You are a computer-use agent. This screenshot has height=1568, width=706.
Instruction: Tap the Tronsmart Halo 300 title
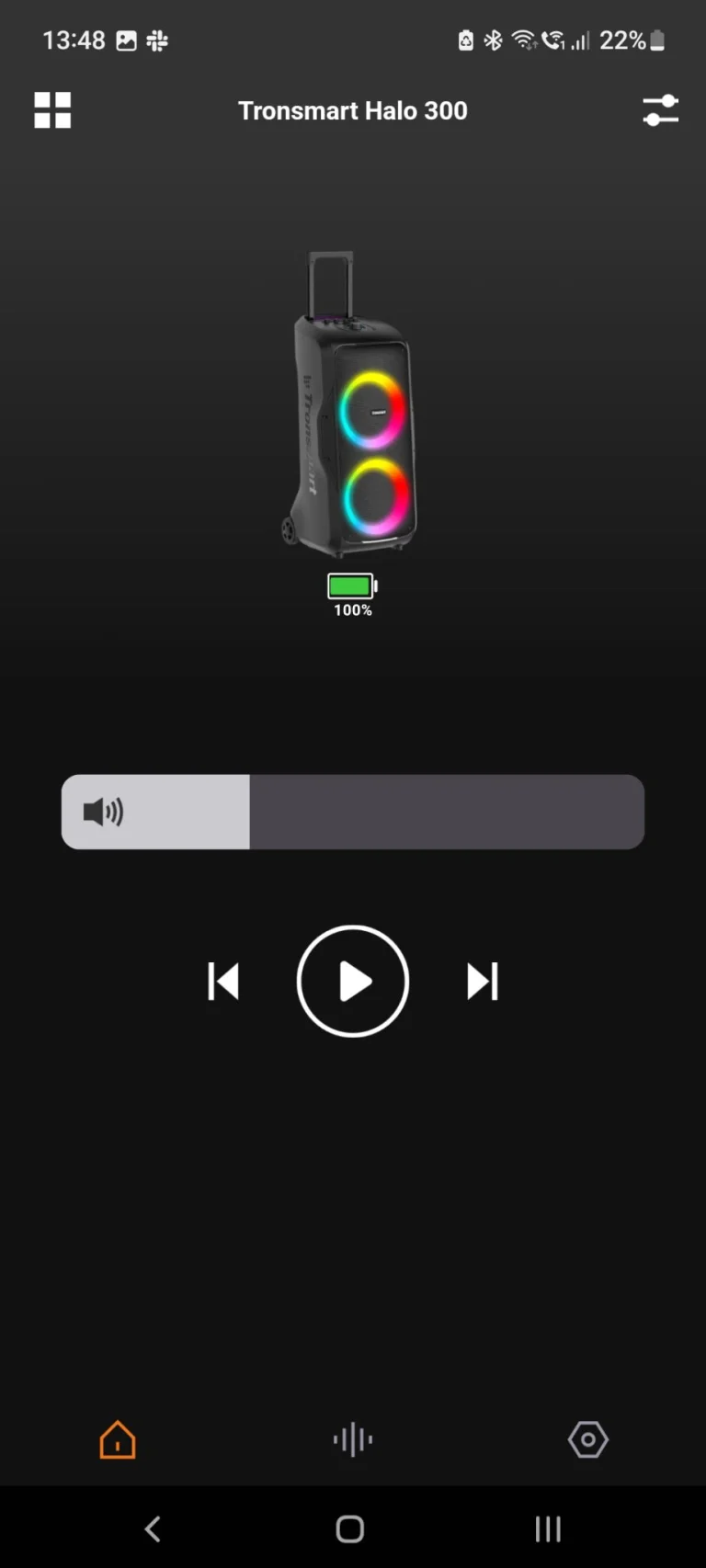click(353, 110)
